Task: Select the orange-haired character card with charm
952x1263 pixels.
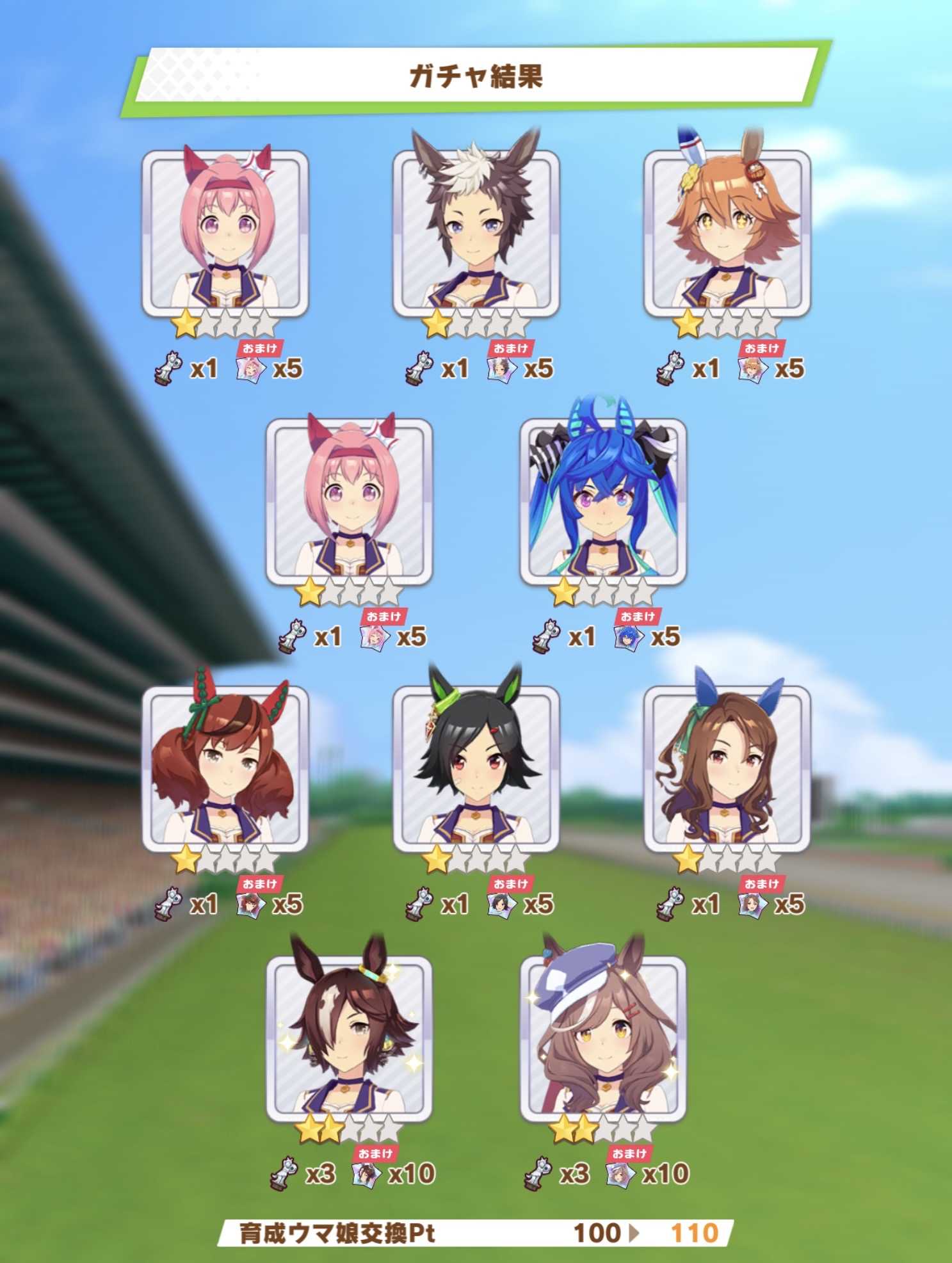Action: (x=727, y=234)
